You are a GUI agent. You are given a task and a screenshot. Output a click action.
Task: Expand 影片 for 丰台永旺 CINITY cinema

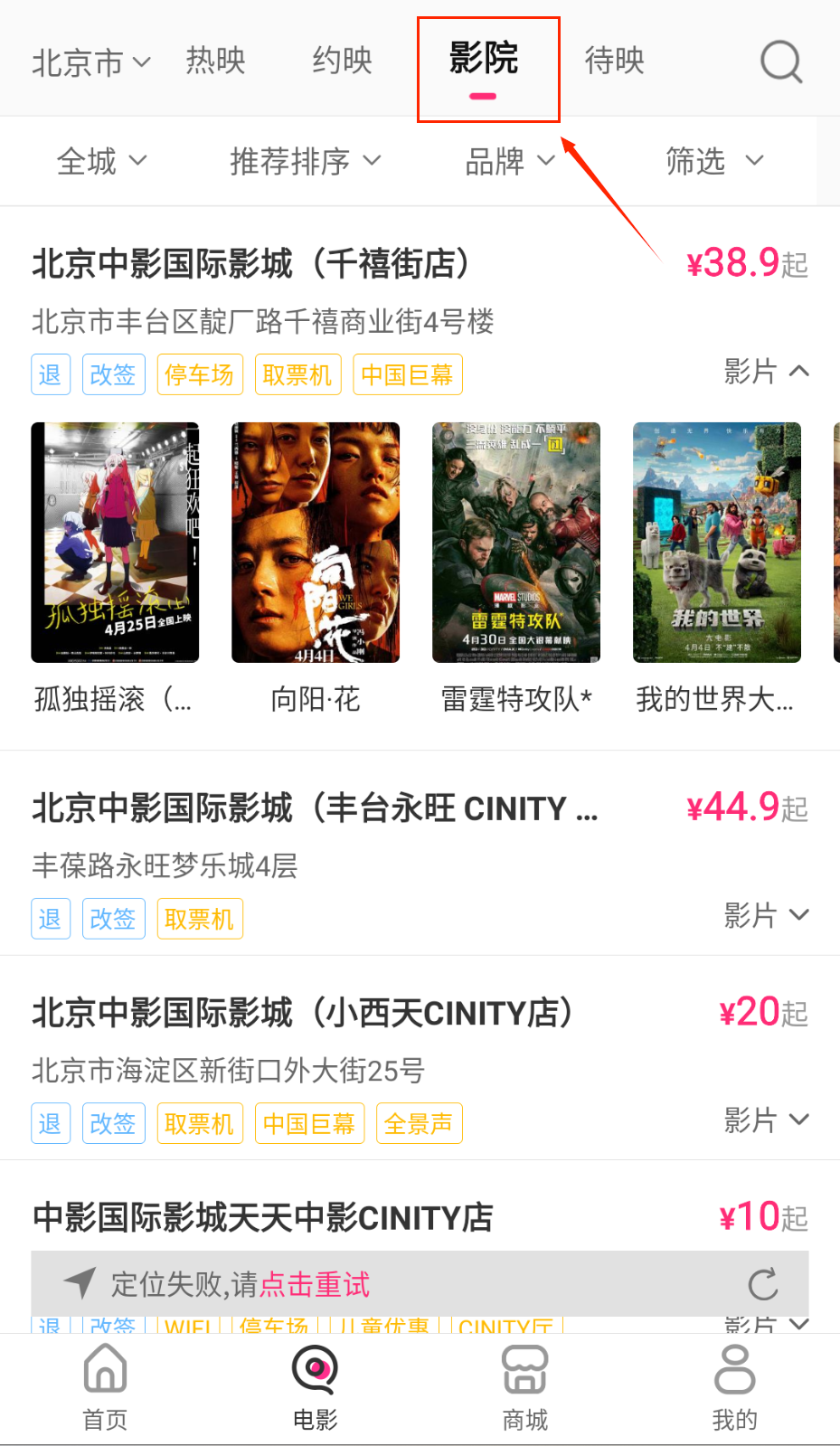tap(767, 916)
